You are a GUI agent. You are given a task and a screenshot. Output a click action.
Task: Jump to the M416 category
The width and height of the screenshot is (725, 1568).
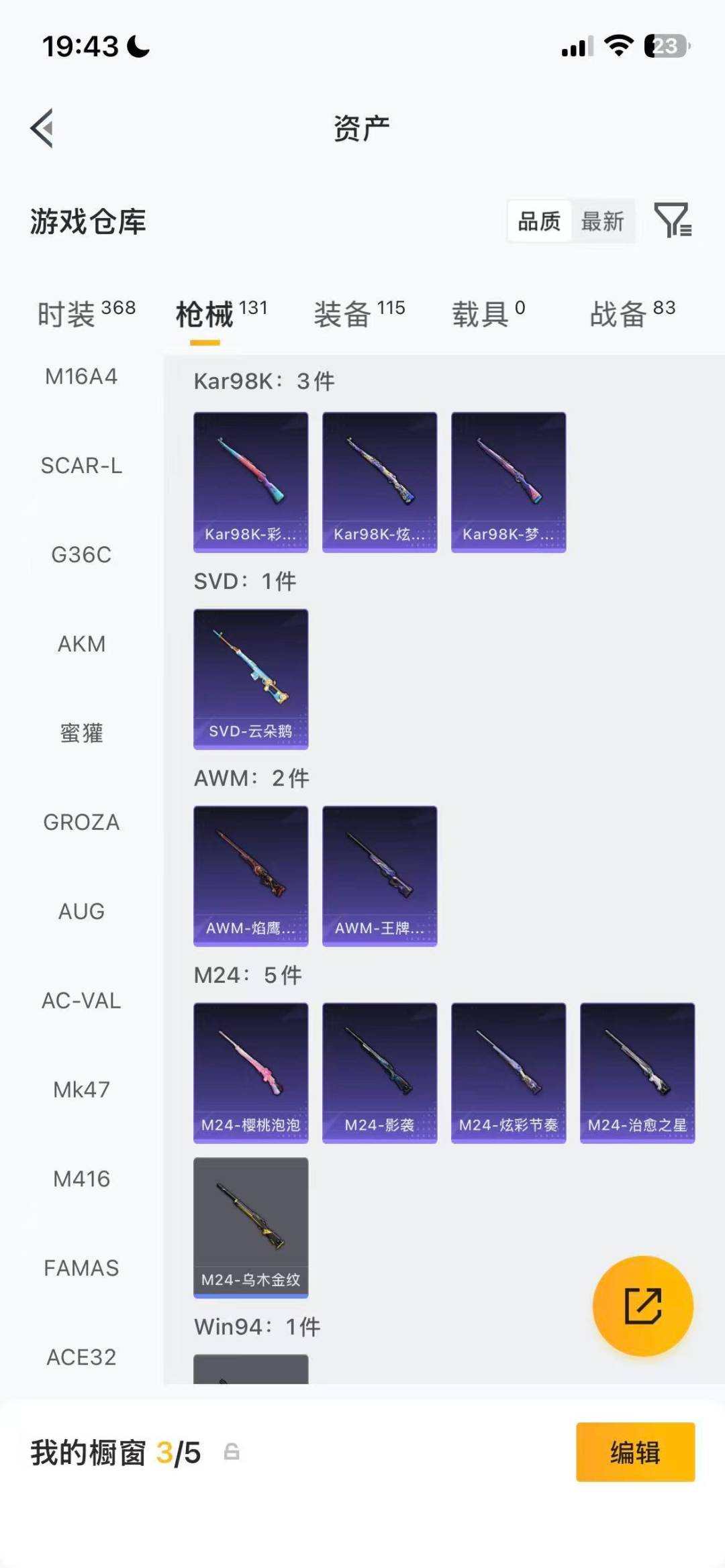[81, 1179]
